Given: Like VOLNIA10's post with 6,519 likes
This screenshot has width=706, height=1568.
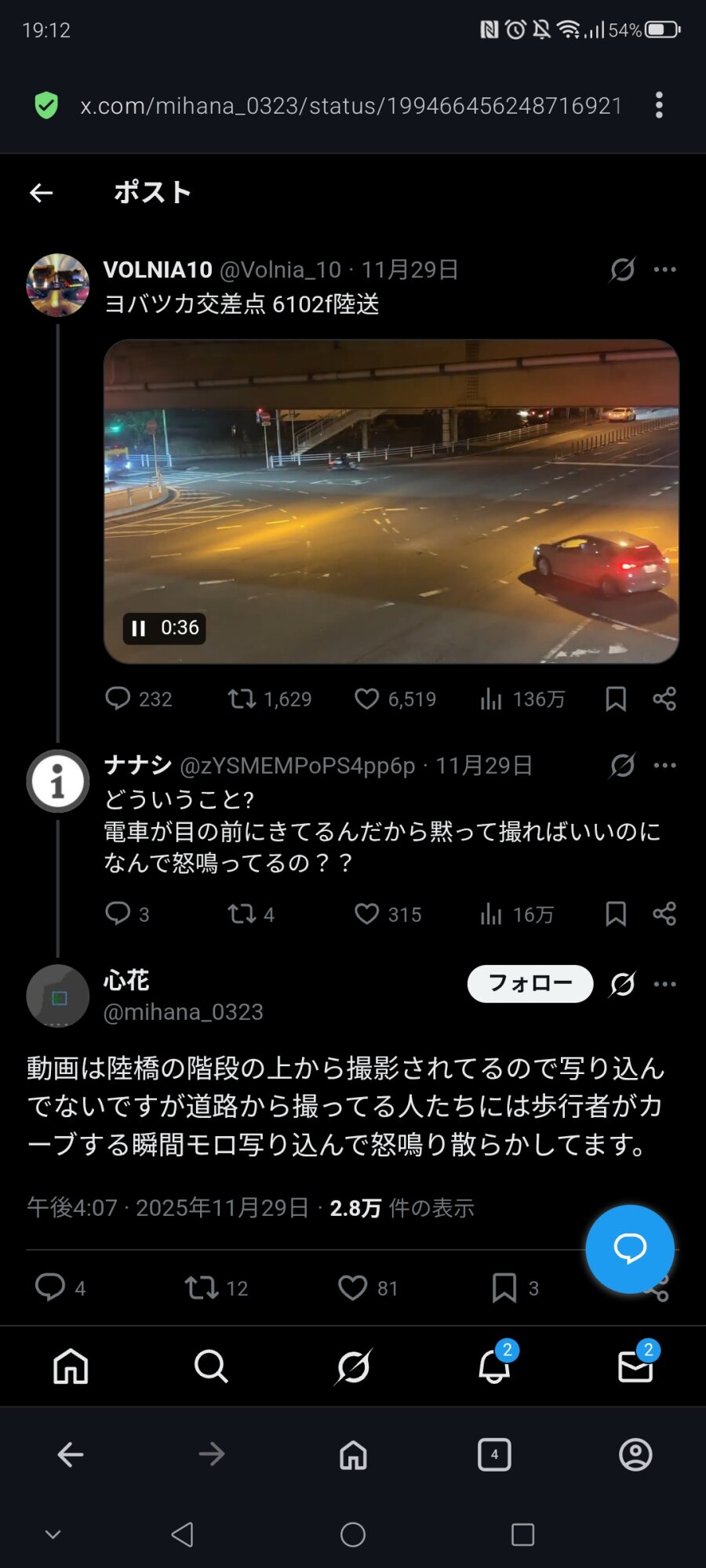Looking at the screenshot, I should (x=367, y=699).
